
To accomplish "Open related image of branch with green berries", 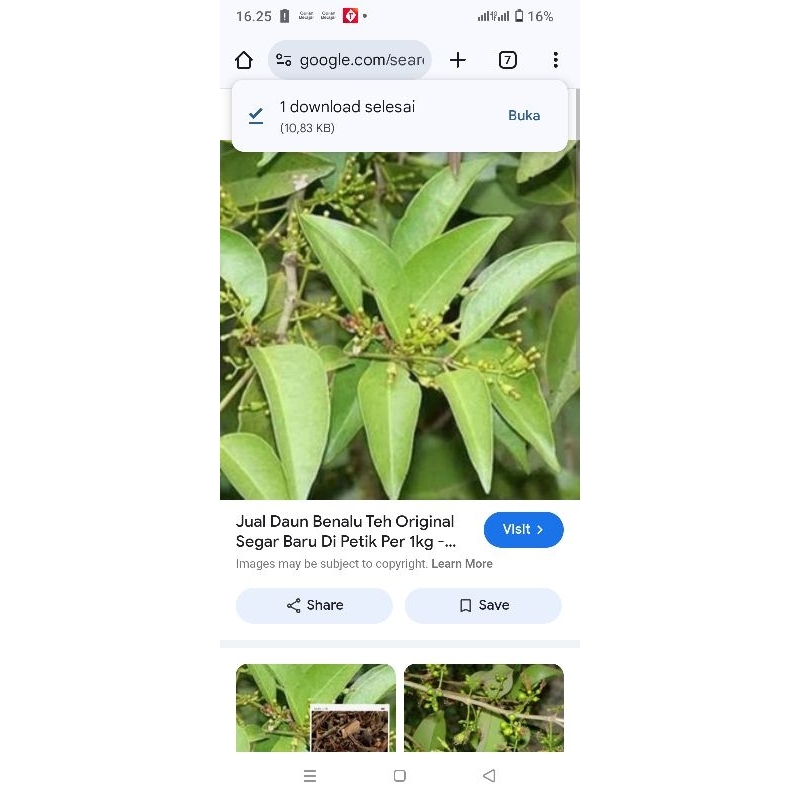I will pos(484,708).
